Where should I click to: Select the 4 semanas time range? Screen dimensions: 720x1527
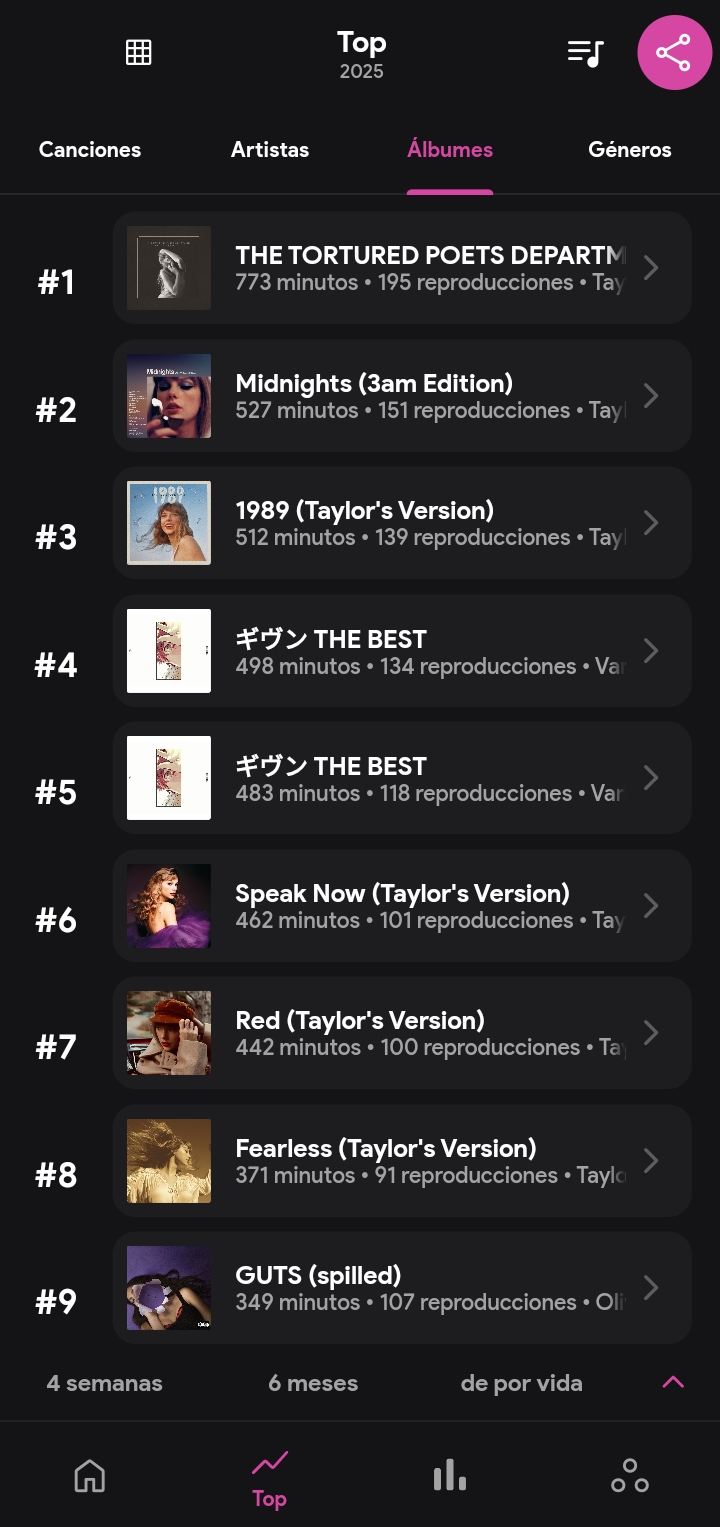104,1384
